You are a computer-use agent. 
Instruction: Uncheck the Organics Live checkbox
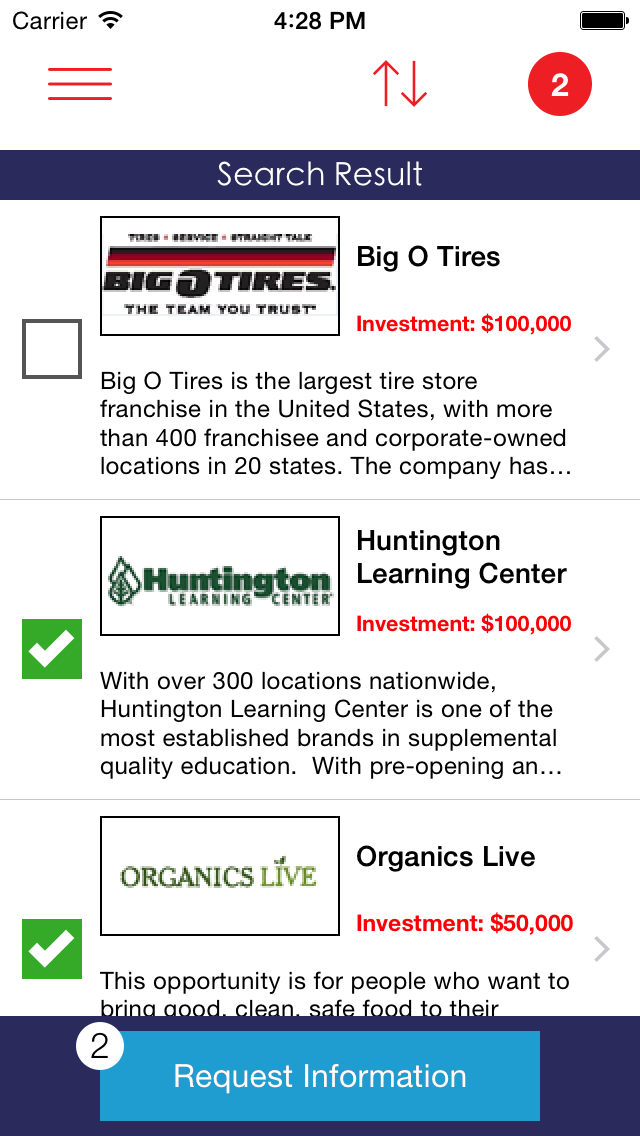point(51,948)
